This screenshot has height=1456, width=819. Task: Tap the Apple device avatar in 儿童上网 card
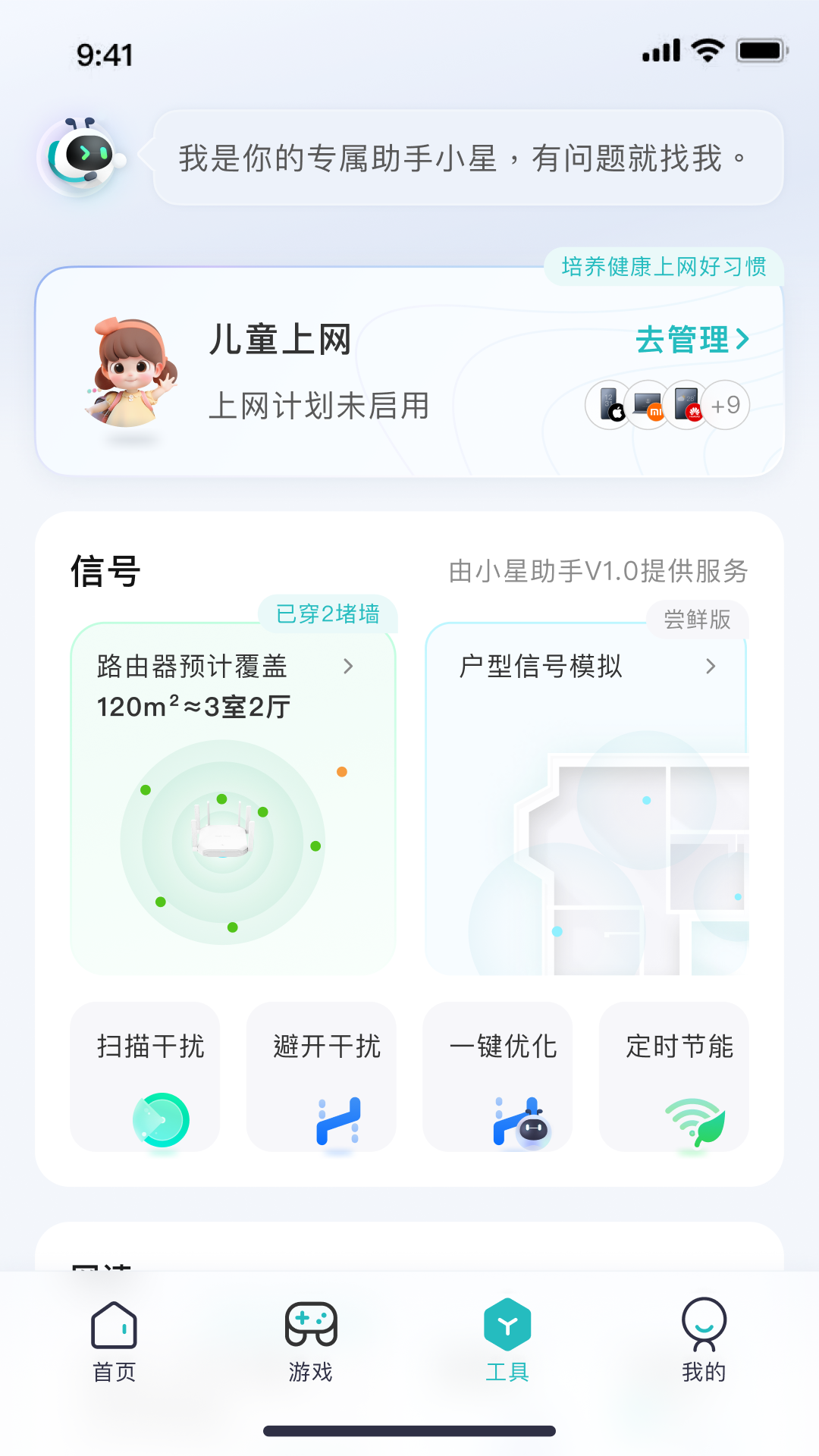[611, 405]
